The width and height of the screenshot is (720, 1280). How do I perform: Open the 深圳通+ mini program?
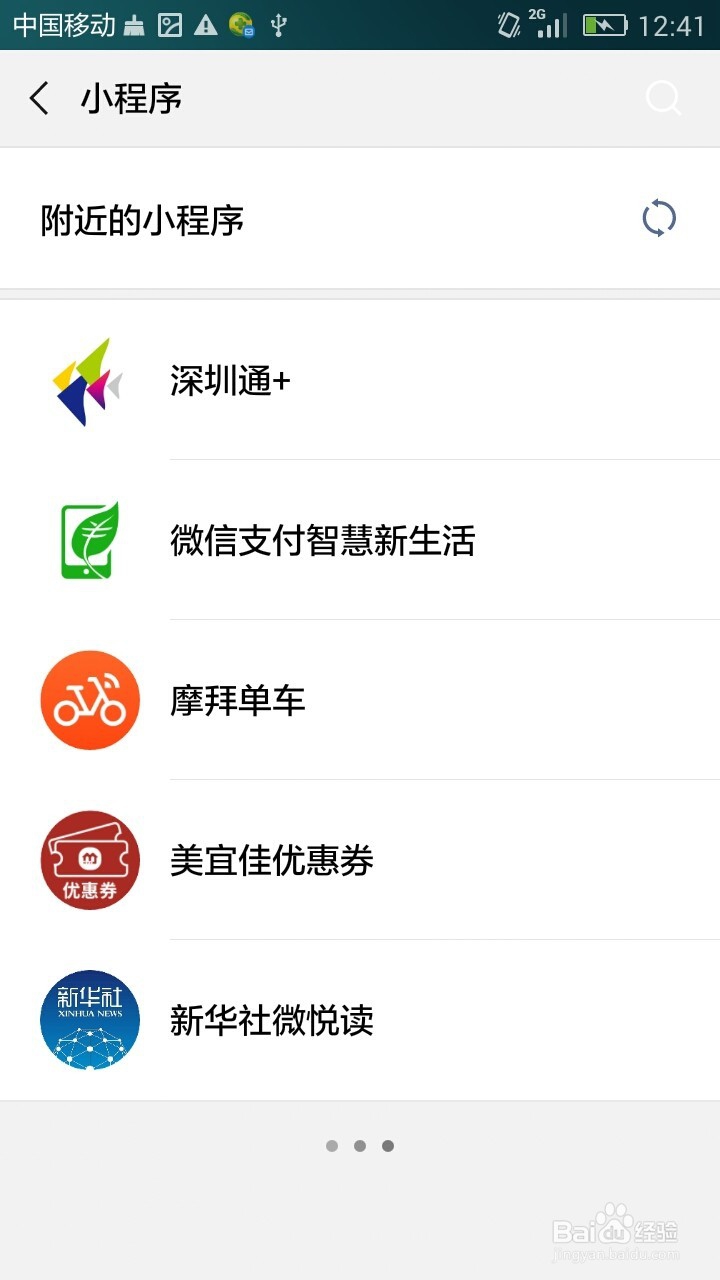point(360,380)
